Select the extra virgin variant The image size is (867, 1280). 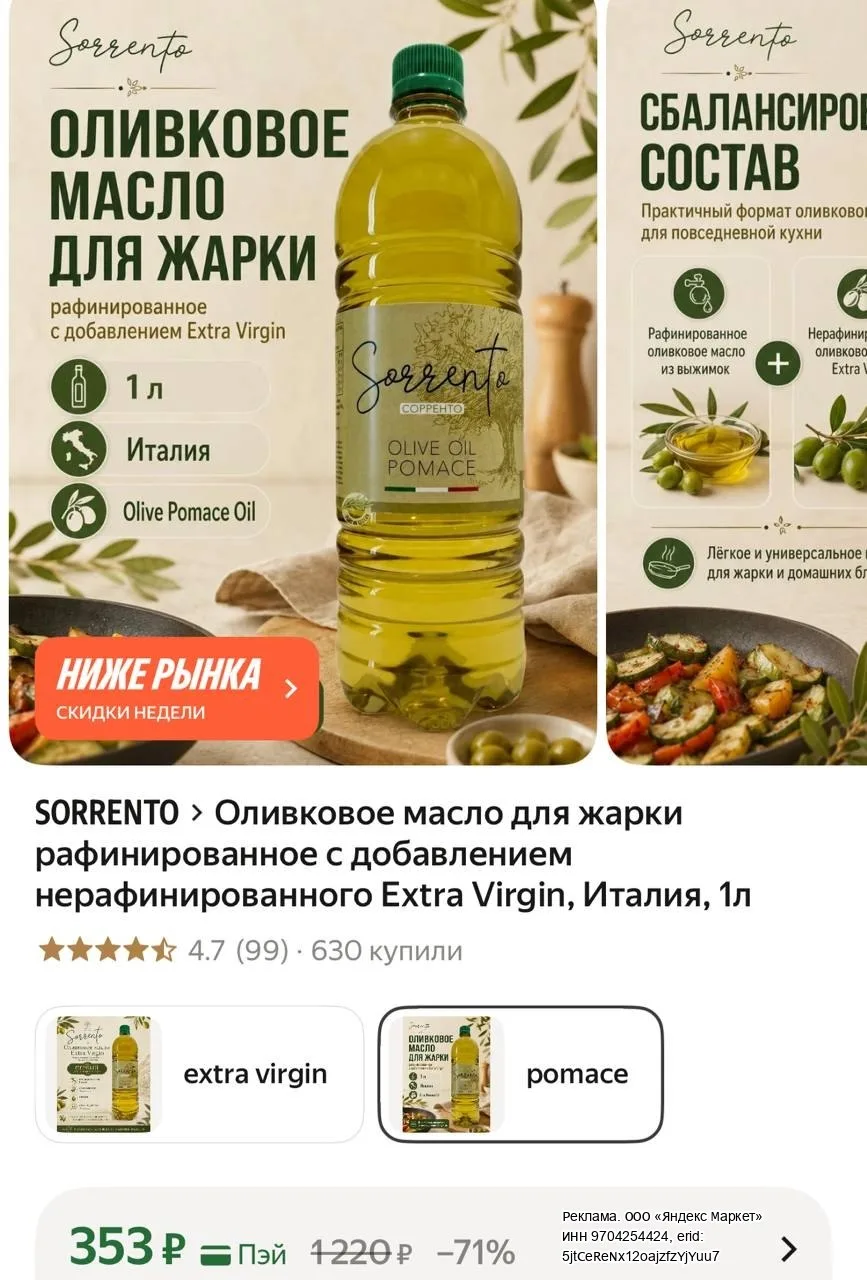tap(199, 1074)
